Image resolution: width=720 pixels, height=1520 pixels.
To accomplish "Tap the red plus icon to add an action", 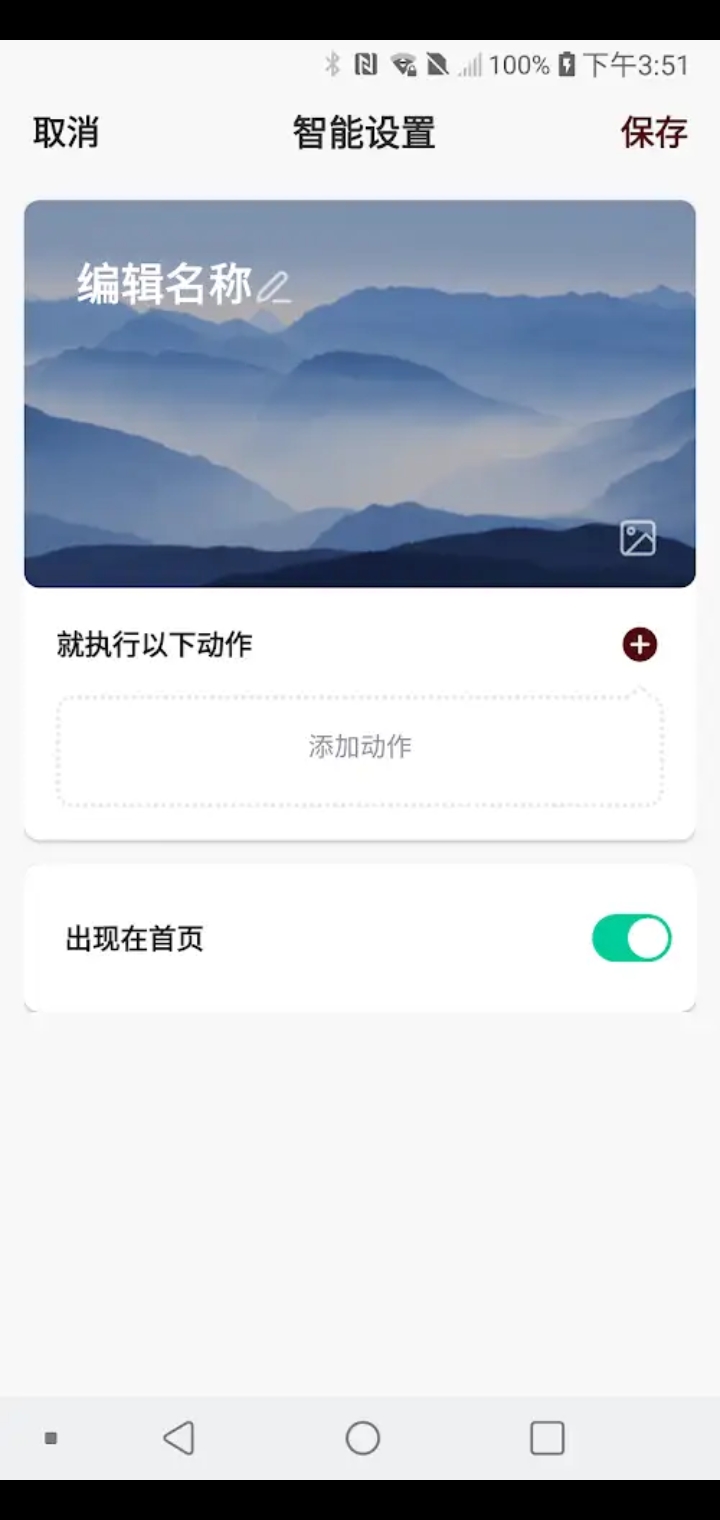I will pyautogui.click(x=638, y=645).
